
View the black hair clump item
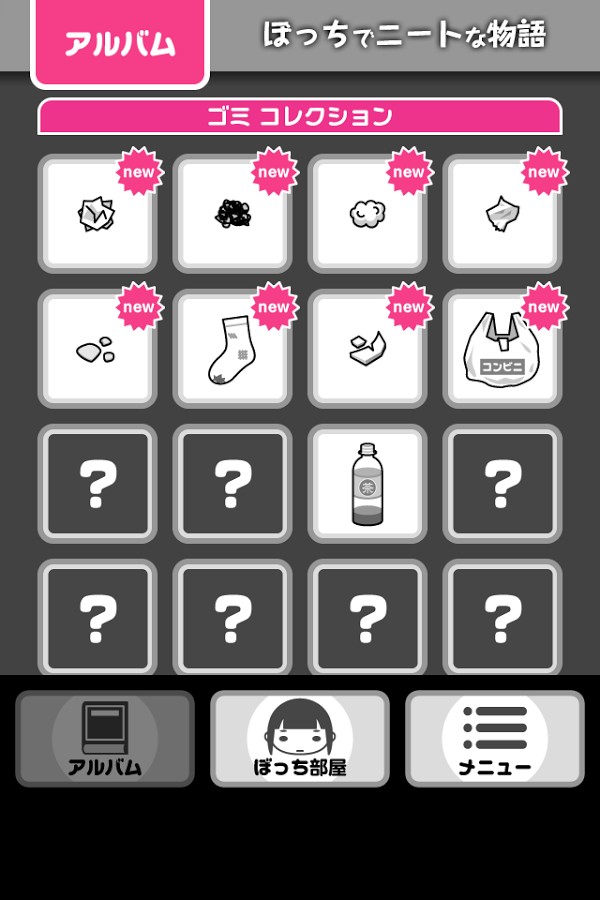point(232,214)
